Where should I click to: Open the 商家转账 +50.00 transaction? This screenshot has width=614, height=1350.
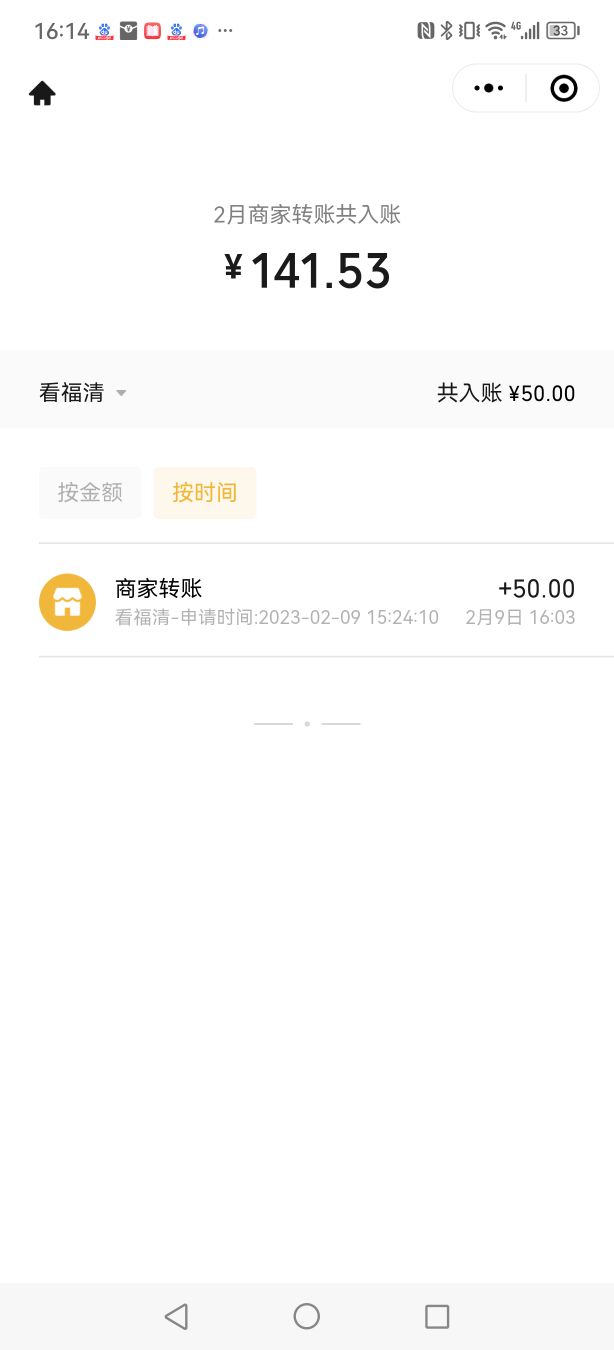[307, 601]
